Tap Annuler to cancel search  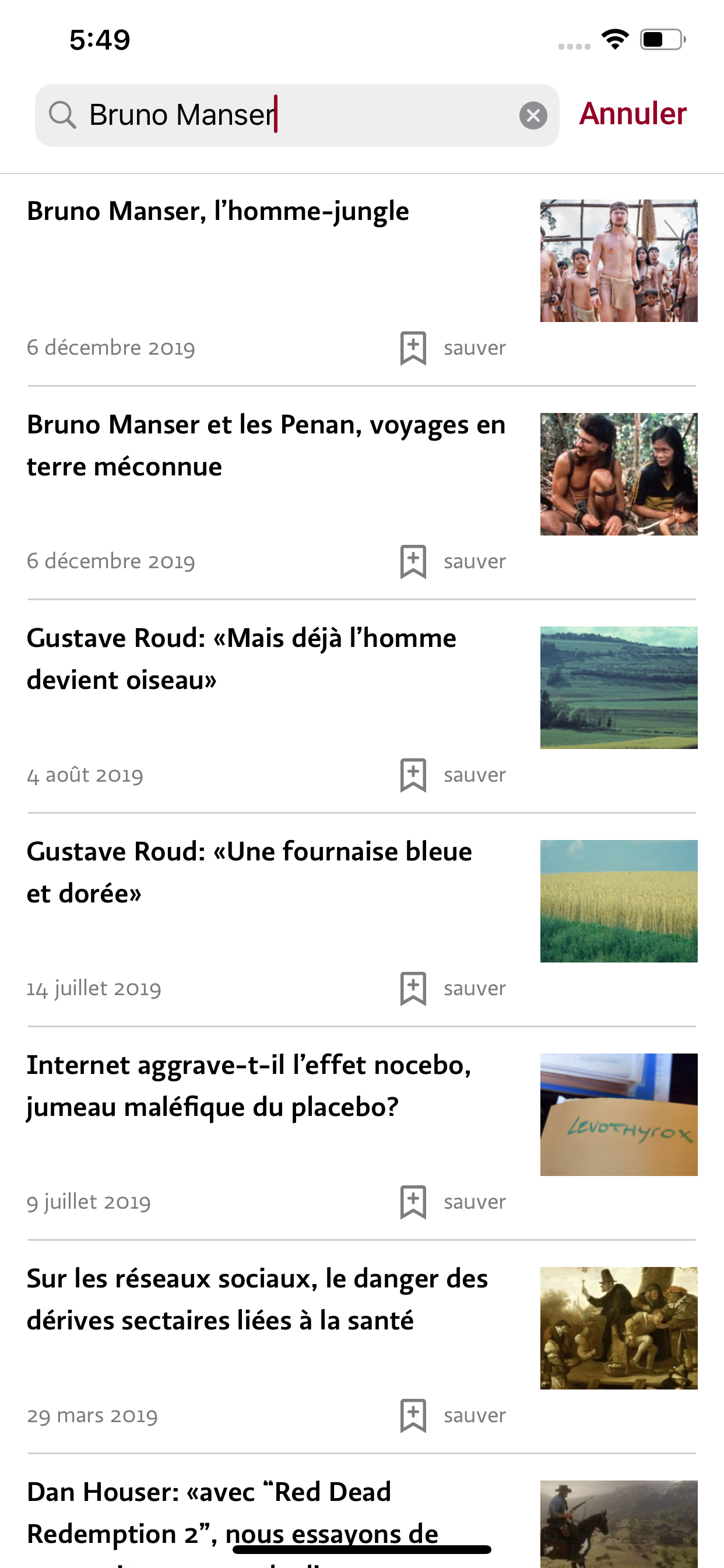point(632,114)
